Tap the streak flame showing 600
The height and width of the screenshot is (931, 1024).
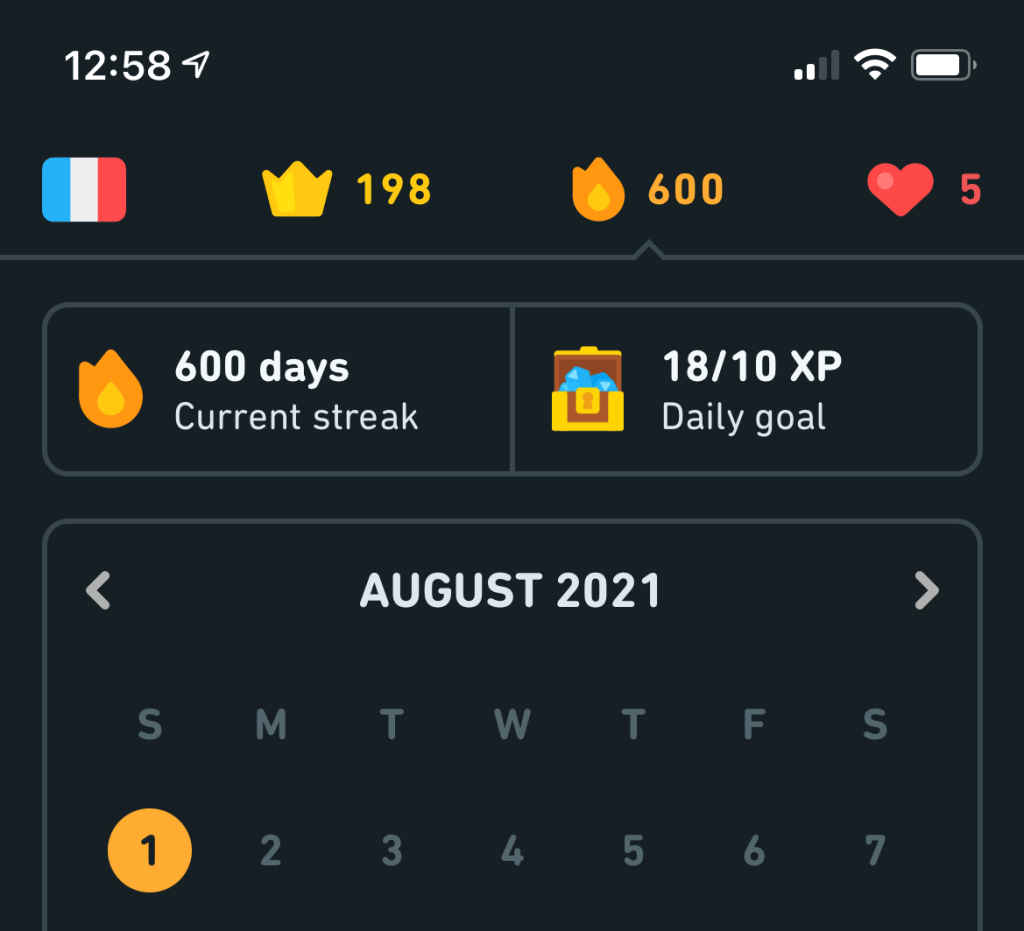point(648,189)
